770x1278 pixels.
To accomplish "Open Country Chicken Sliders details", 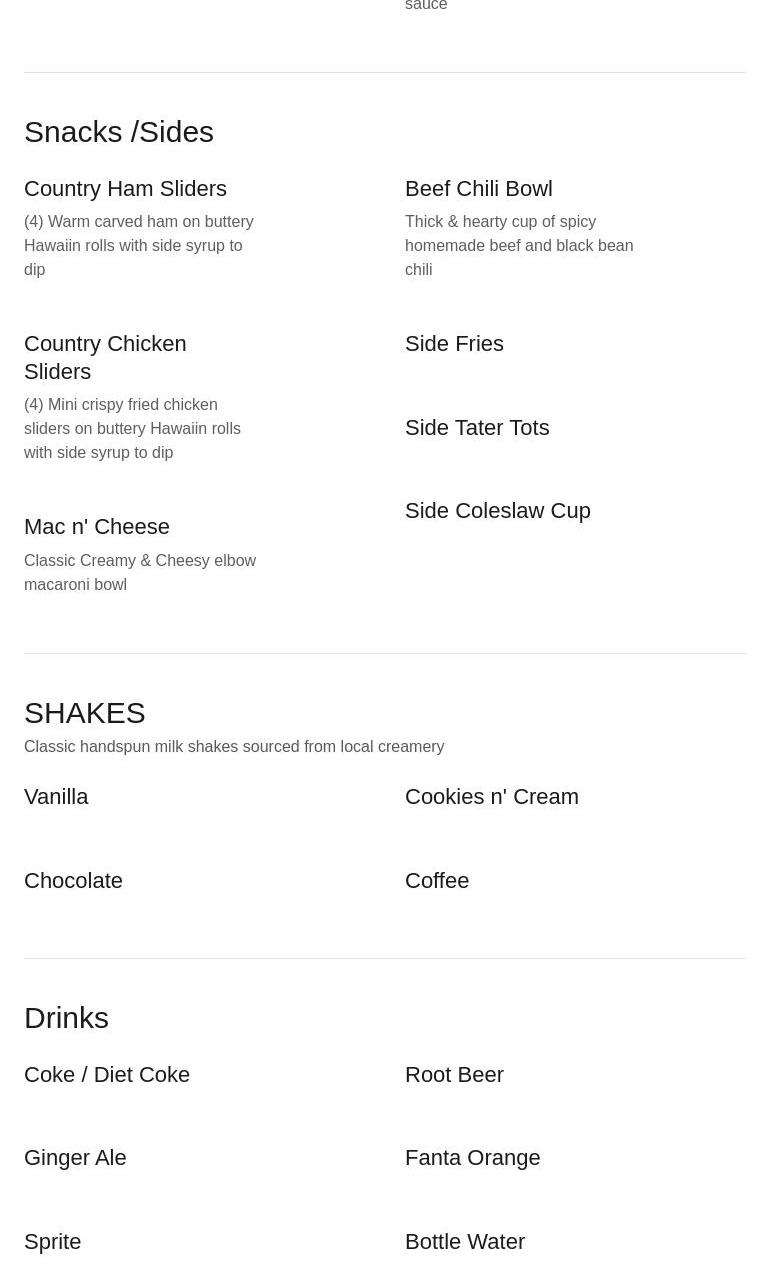I will (x=105, y=357).
